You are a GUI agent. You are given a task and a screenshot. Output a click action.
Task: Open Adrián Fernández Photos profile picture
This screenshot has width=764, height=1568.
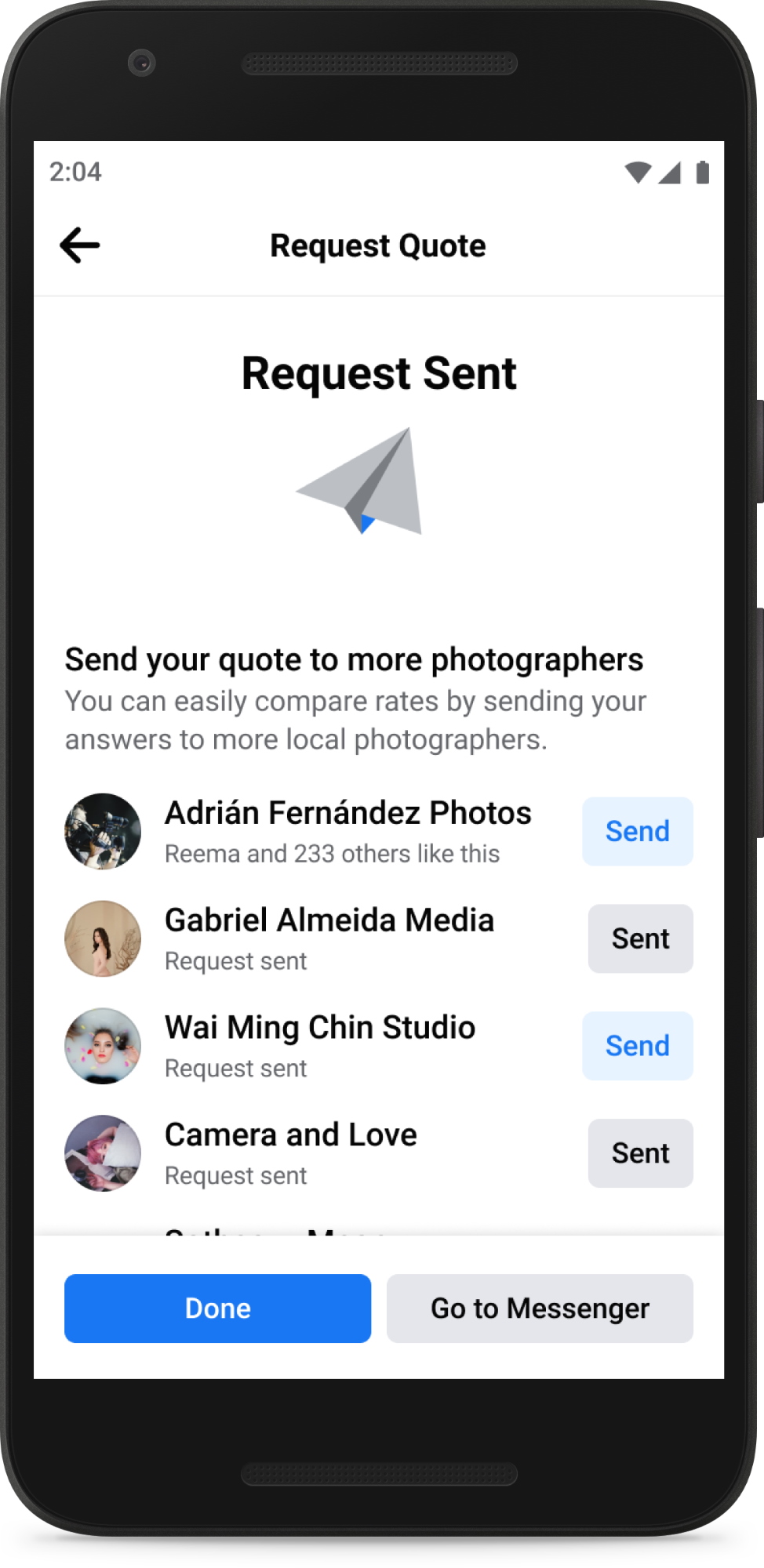(x=103, y=831)
